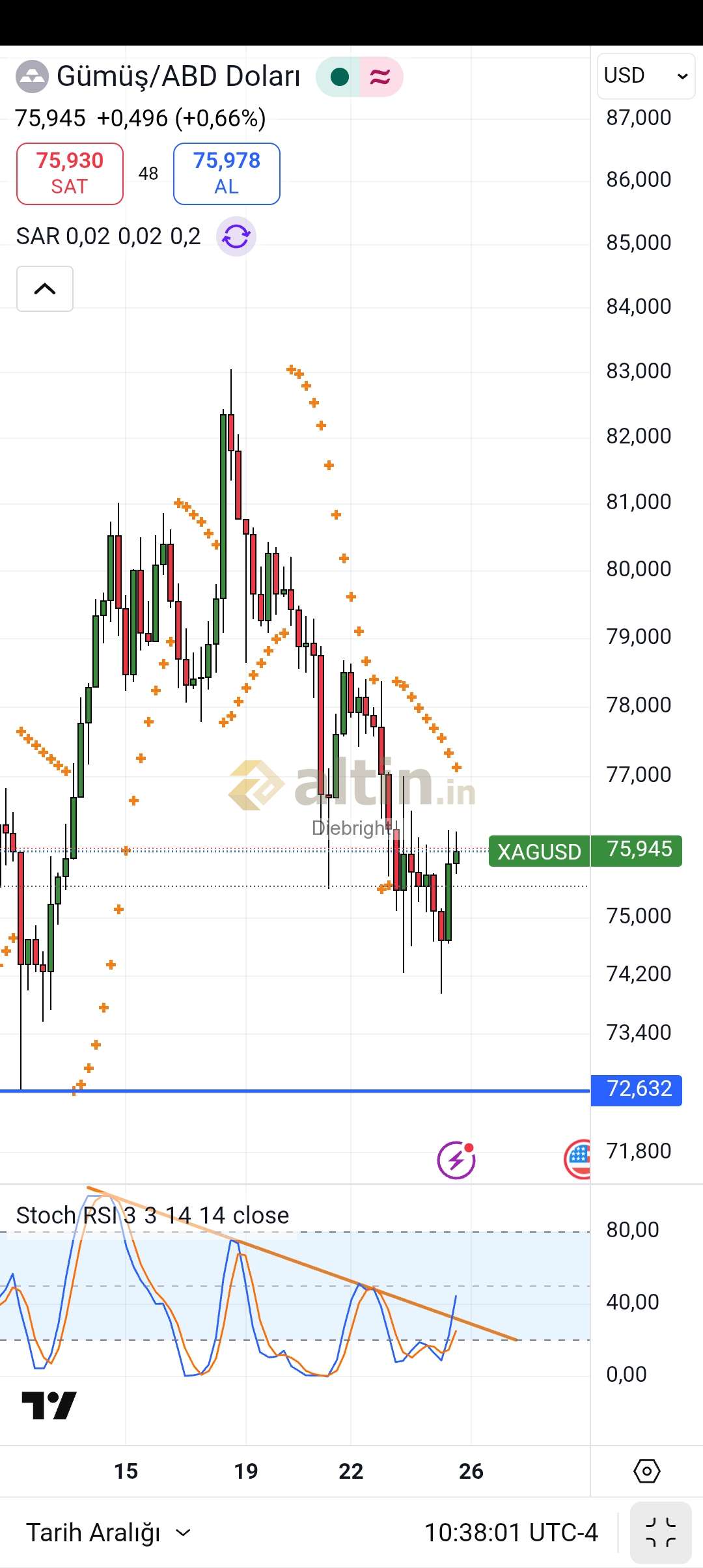Toggle fullscreen chart view

point(660,1532)
